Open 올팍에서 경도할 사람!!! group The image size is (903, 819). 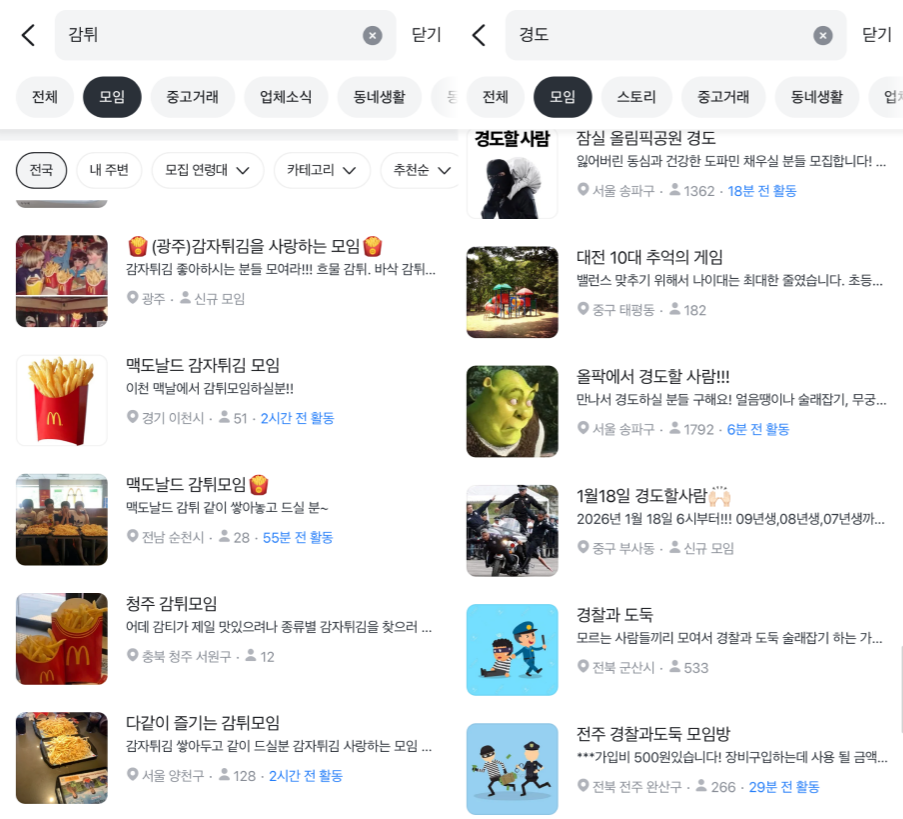[x=653, y=377]
